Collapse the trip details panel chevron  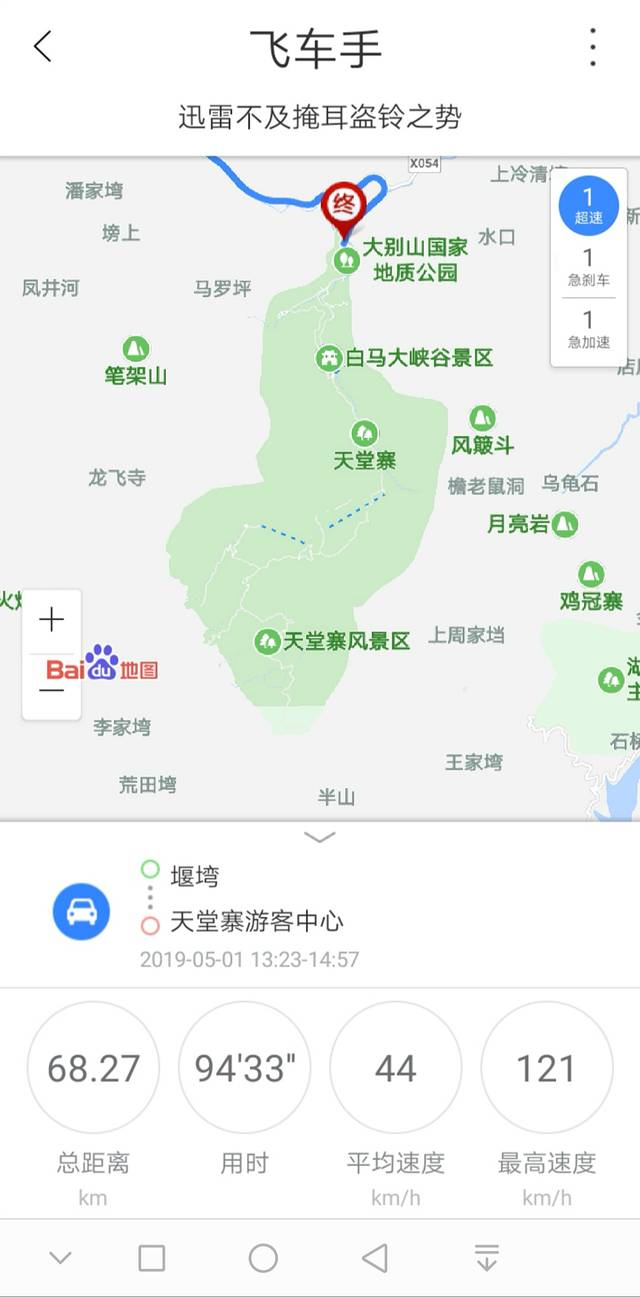(320, 838)
